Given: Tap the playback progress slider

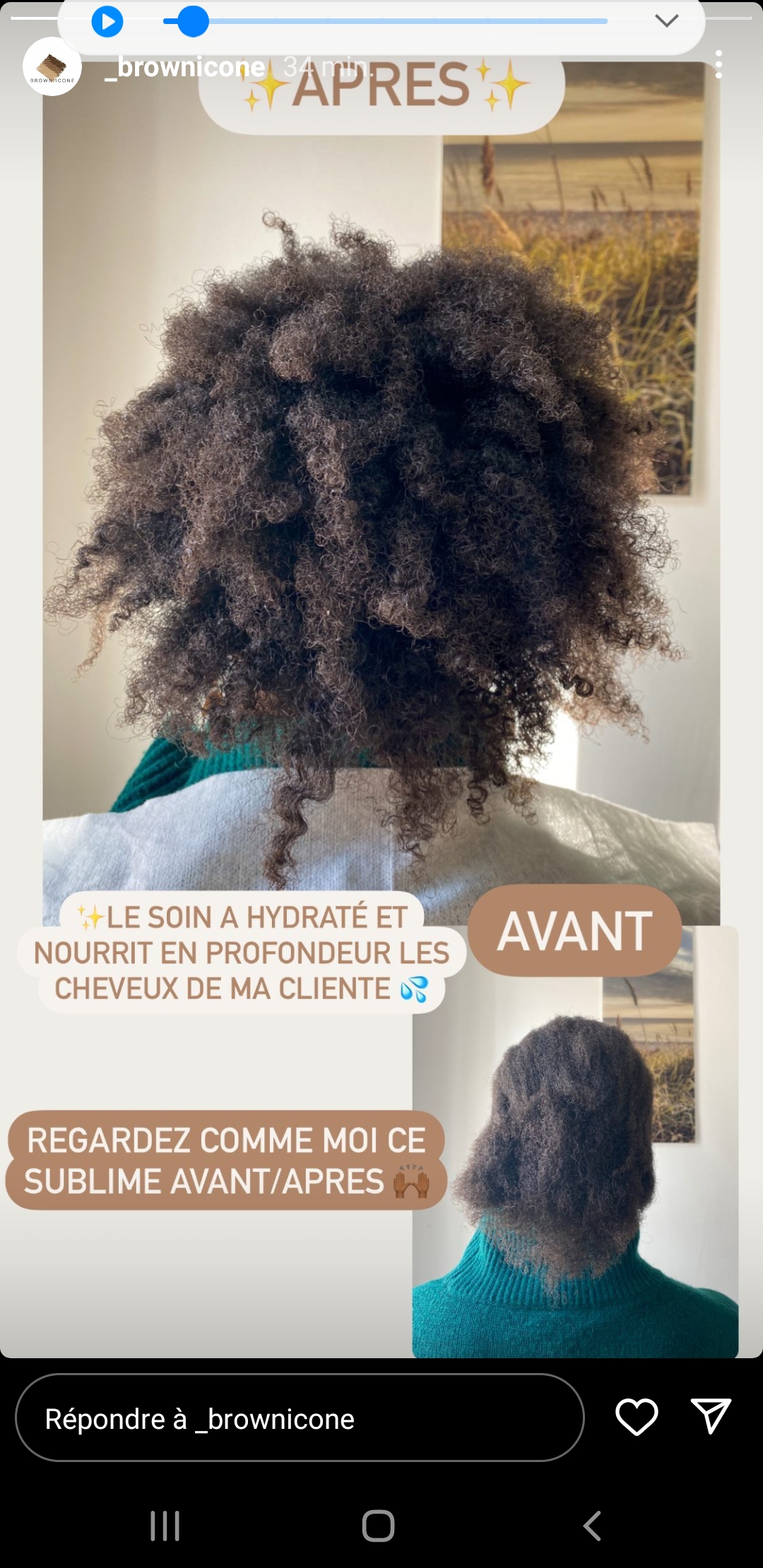Looking at the screenshot, I should [x=385, y=21].
